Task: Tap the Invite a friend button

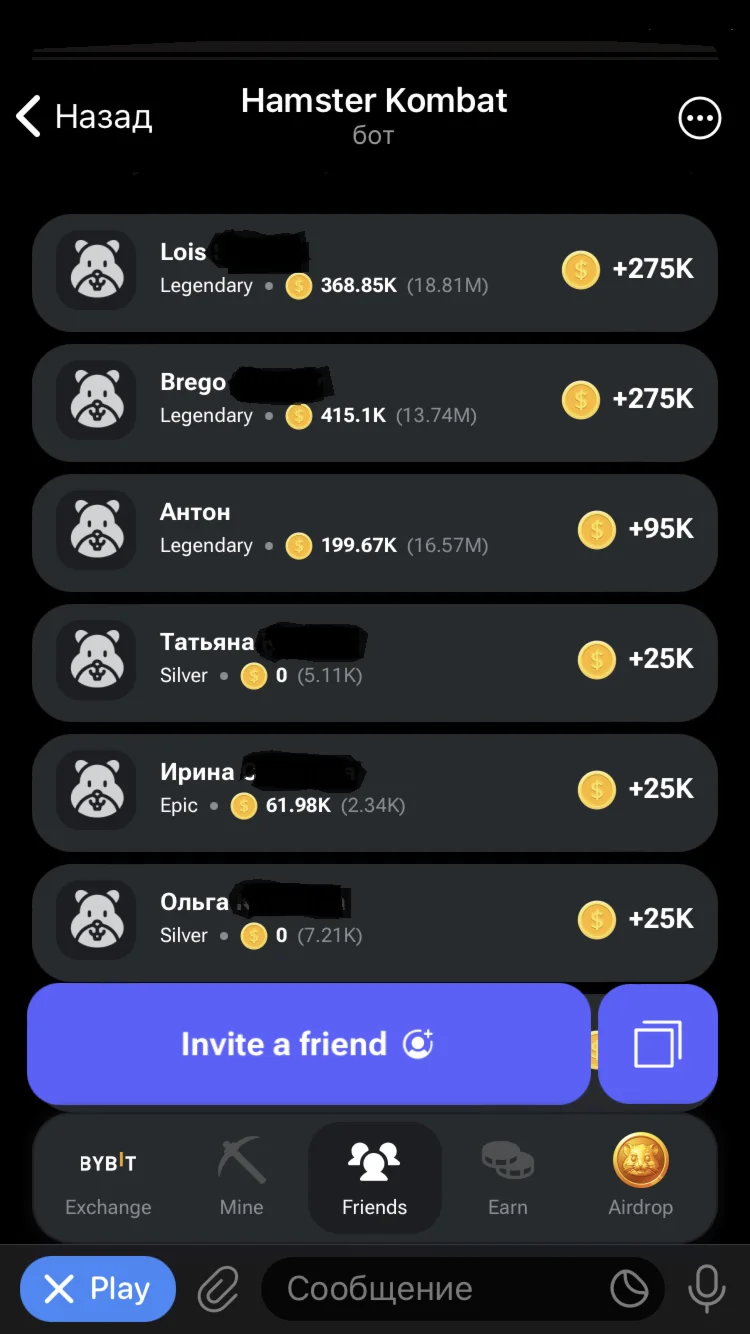Action: [308, 1044]
